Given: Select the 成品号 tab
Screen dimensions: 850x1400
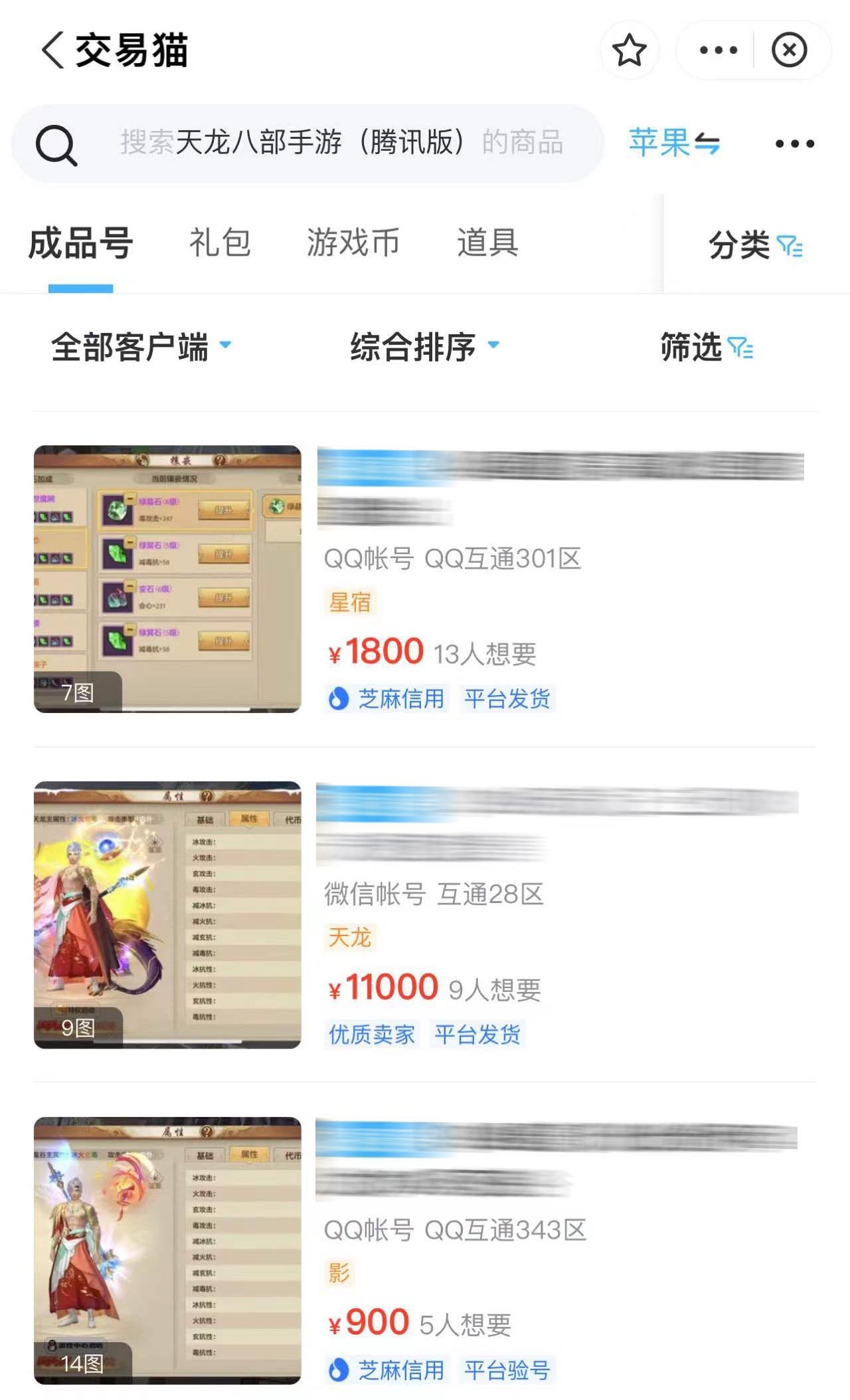Looking at the screenshot, I should (x=80, y=244).
